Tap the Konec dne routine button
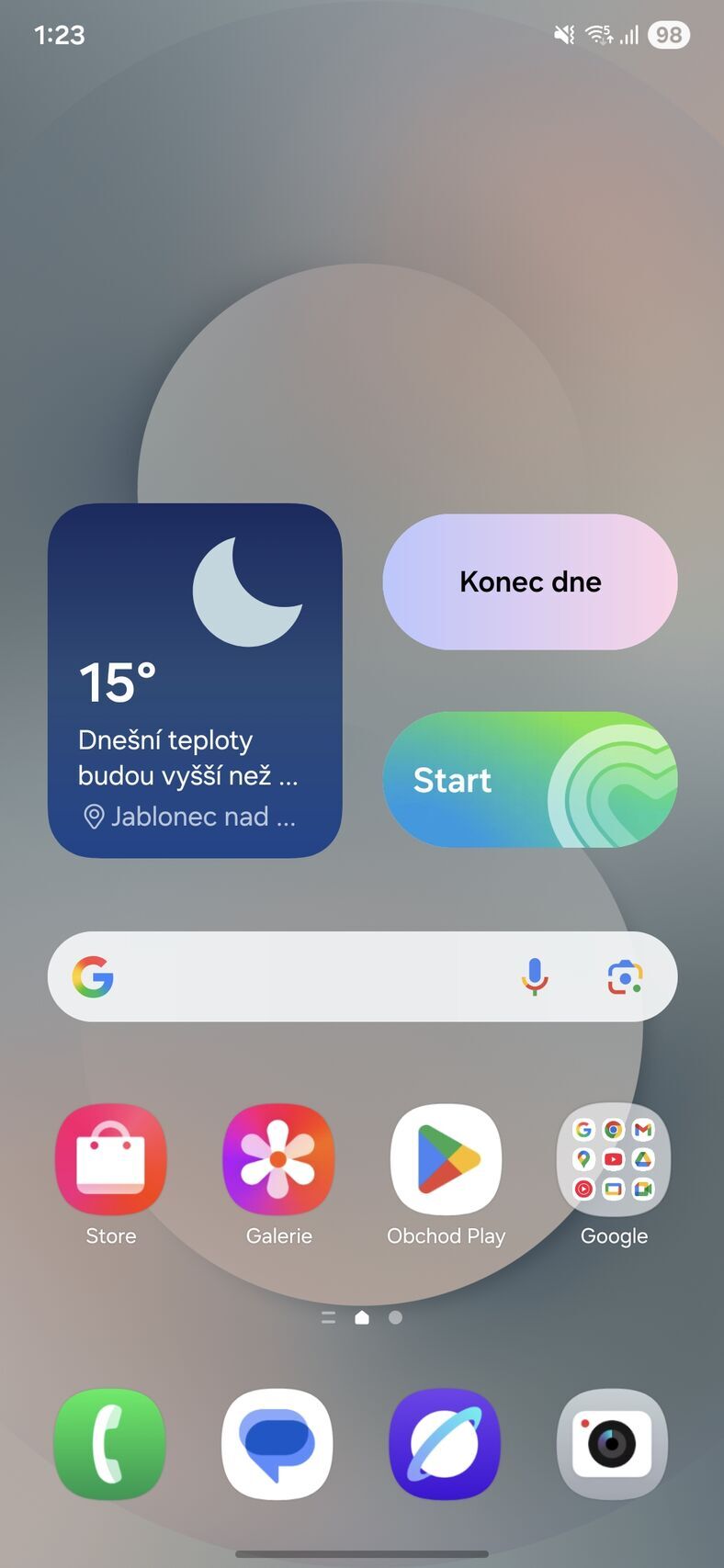This screenshot has height=1568, width=724. (530, 581)
